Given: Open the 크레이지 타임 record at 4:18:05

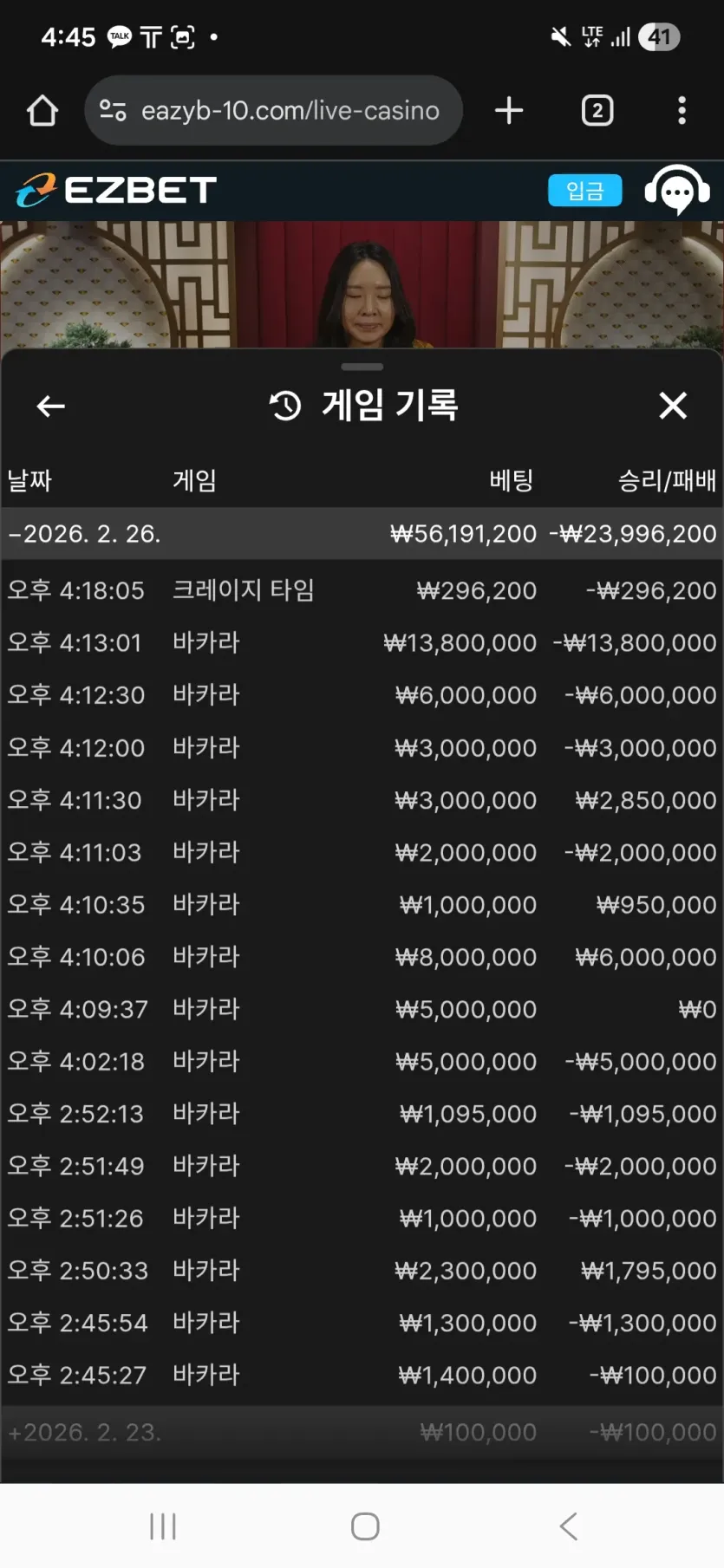Looking at the screenshot, I should [x=362, y=590].
